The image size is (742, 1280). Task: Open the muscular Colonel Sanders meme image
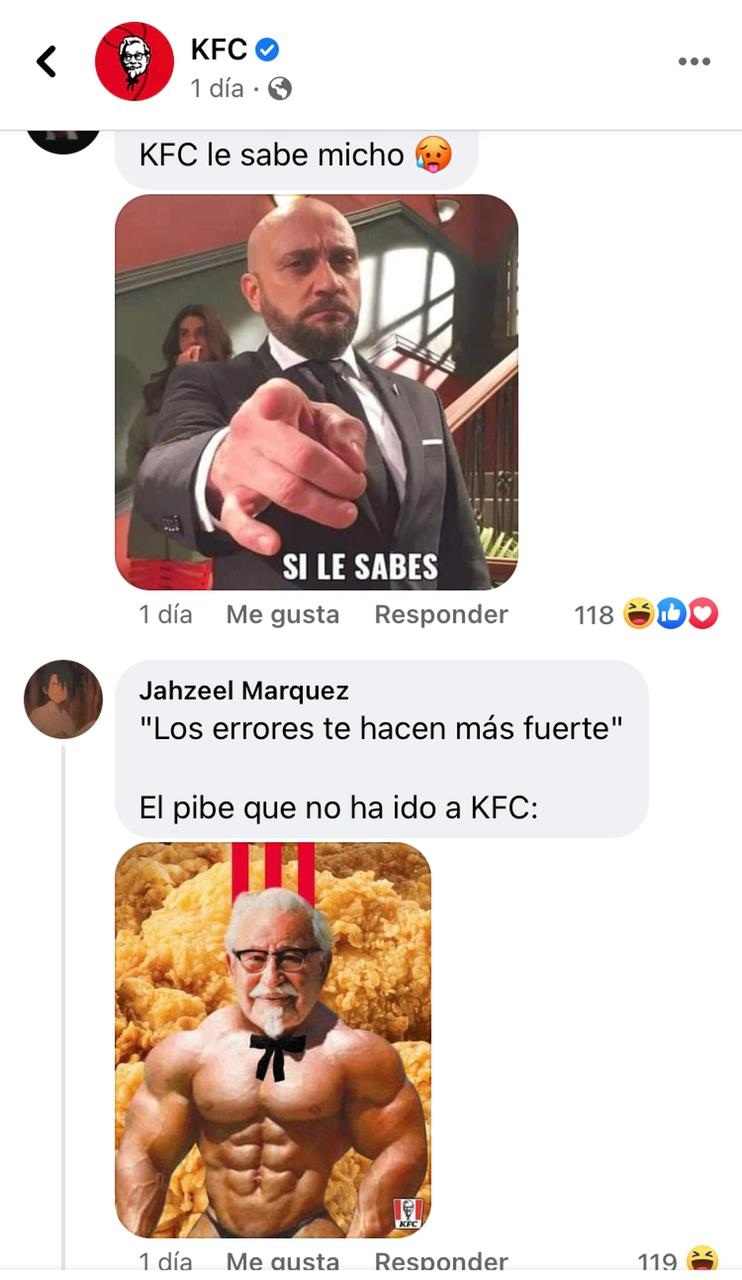(273, 1039)
